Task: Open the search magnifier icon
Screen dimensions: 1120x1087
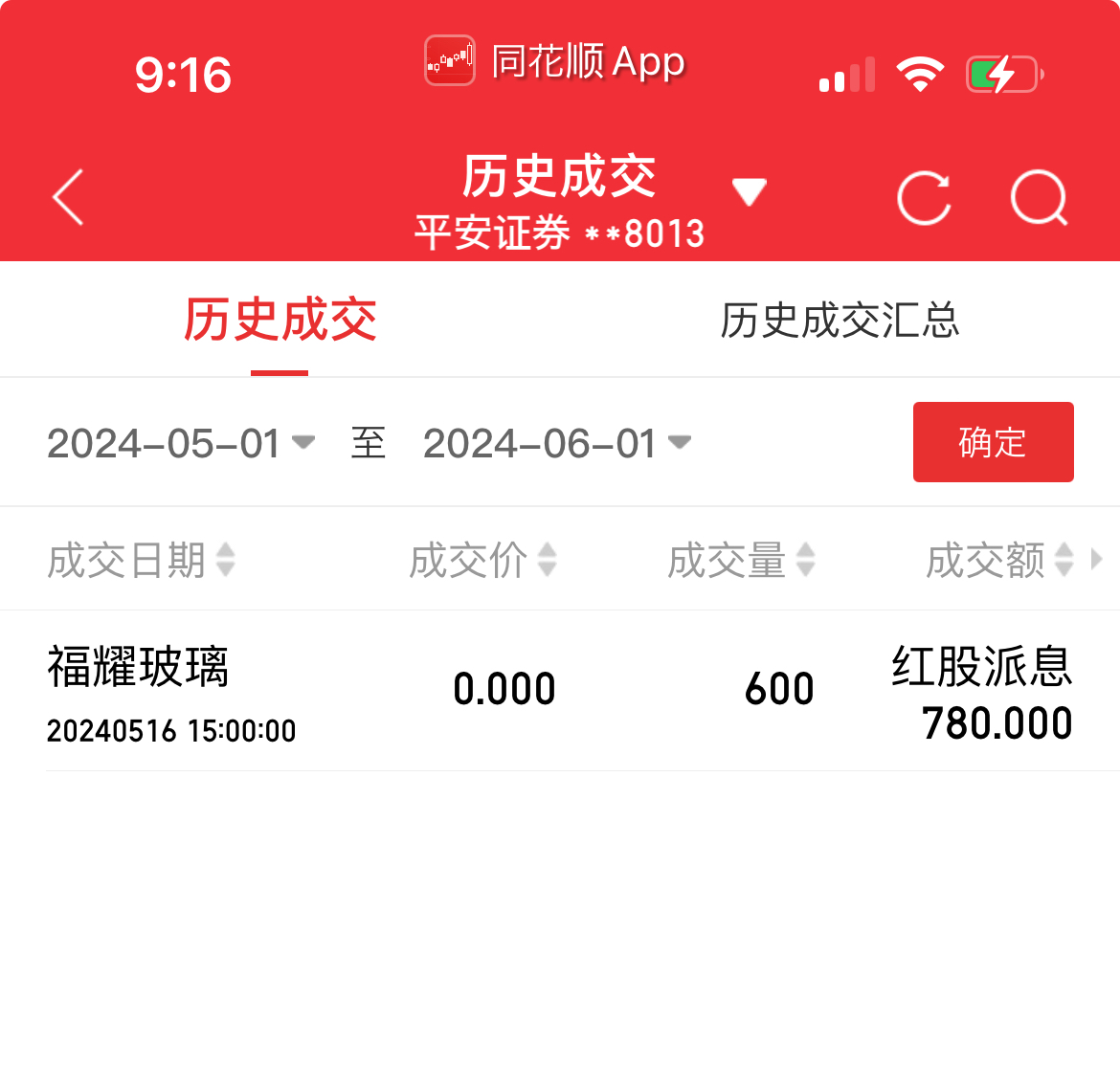Action: point(1039,198)
